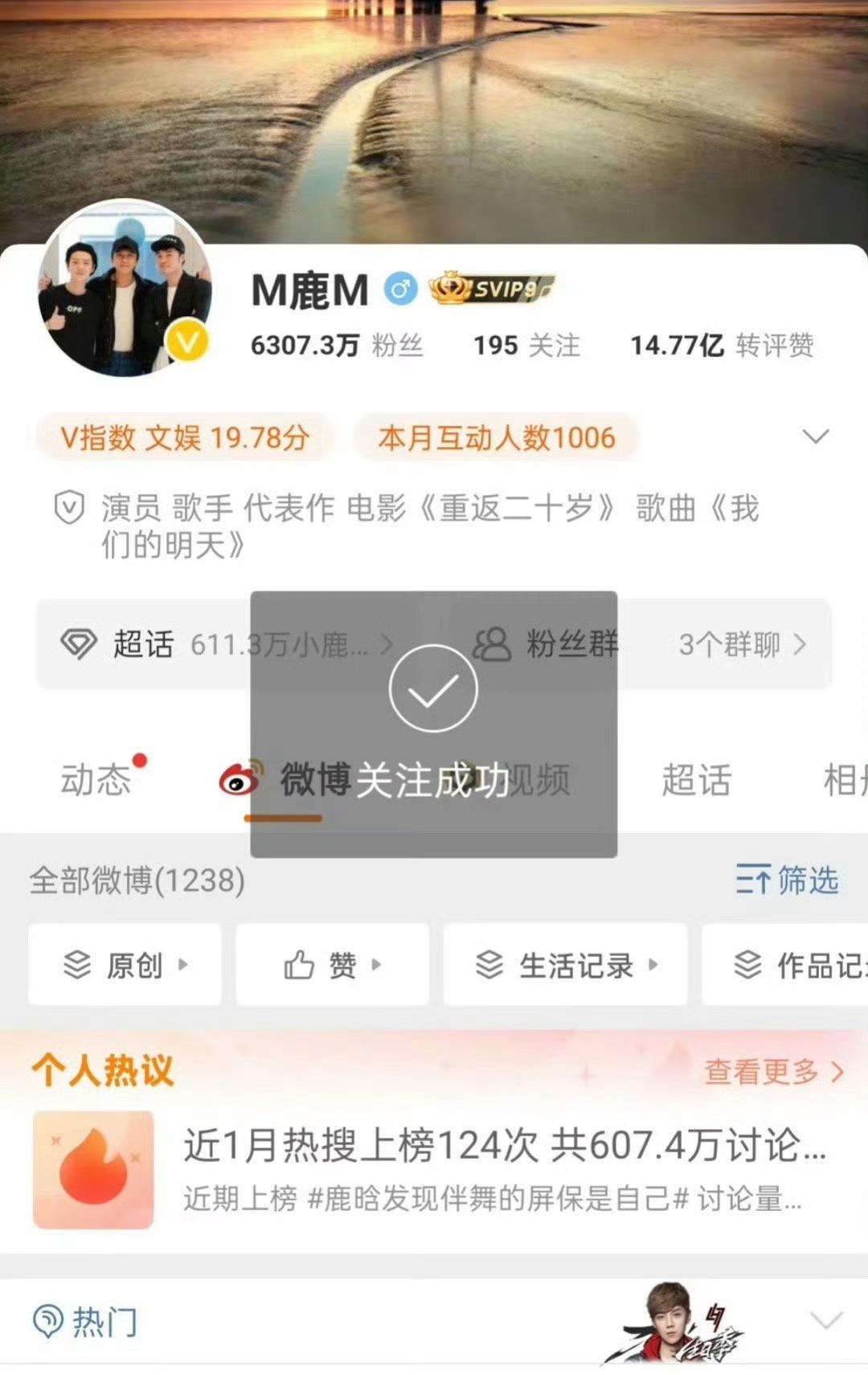View the 6307.3万 粉丝 followers list
This screenshot has height=1375, width=868.
coord(337,346)
